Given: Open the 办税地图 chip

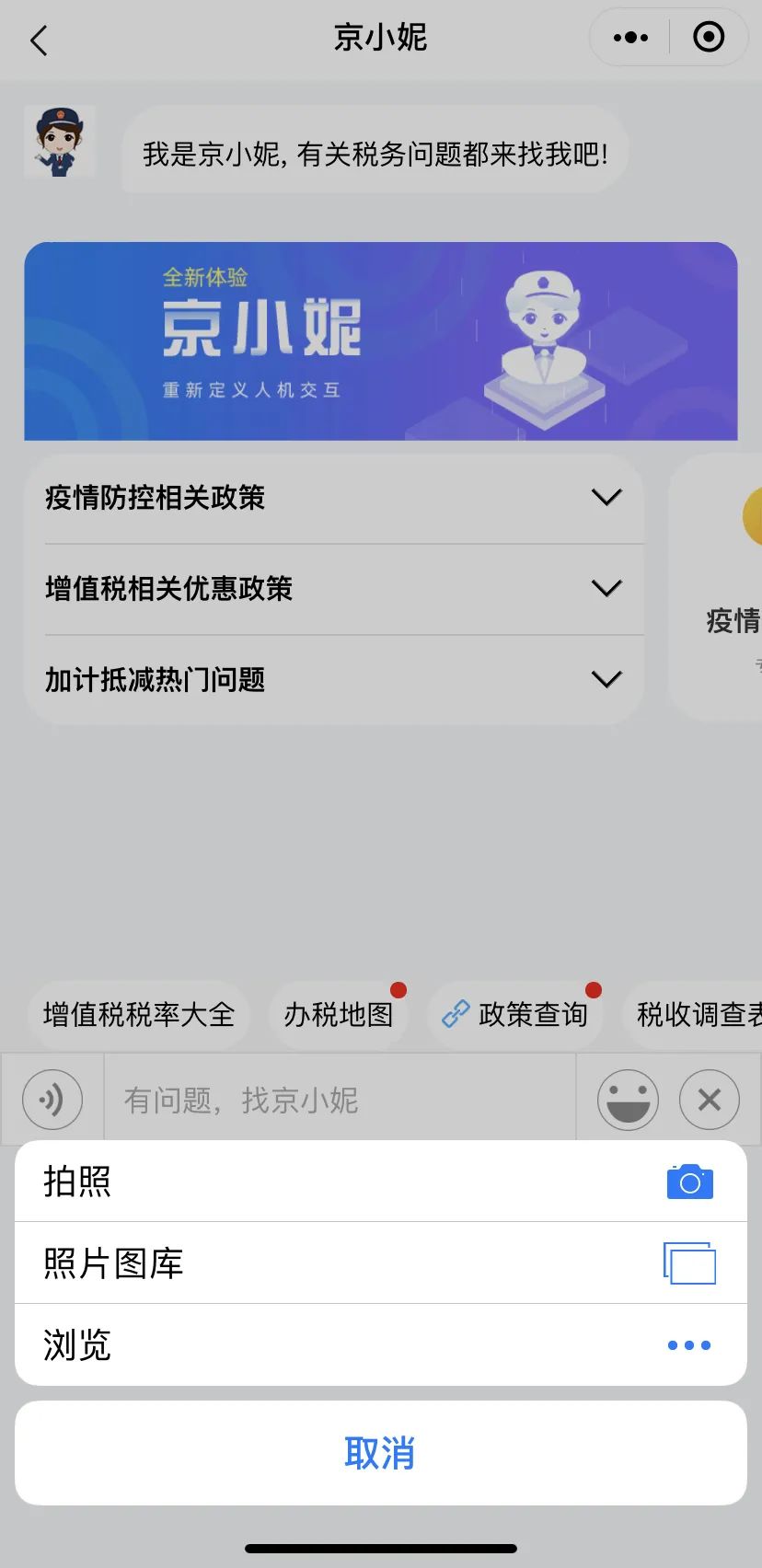Looking at the screenshot, I should click(339, 1015).
